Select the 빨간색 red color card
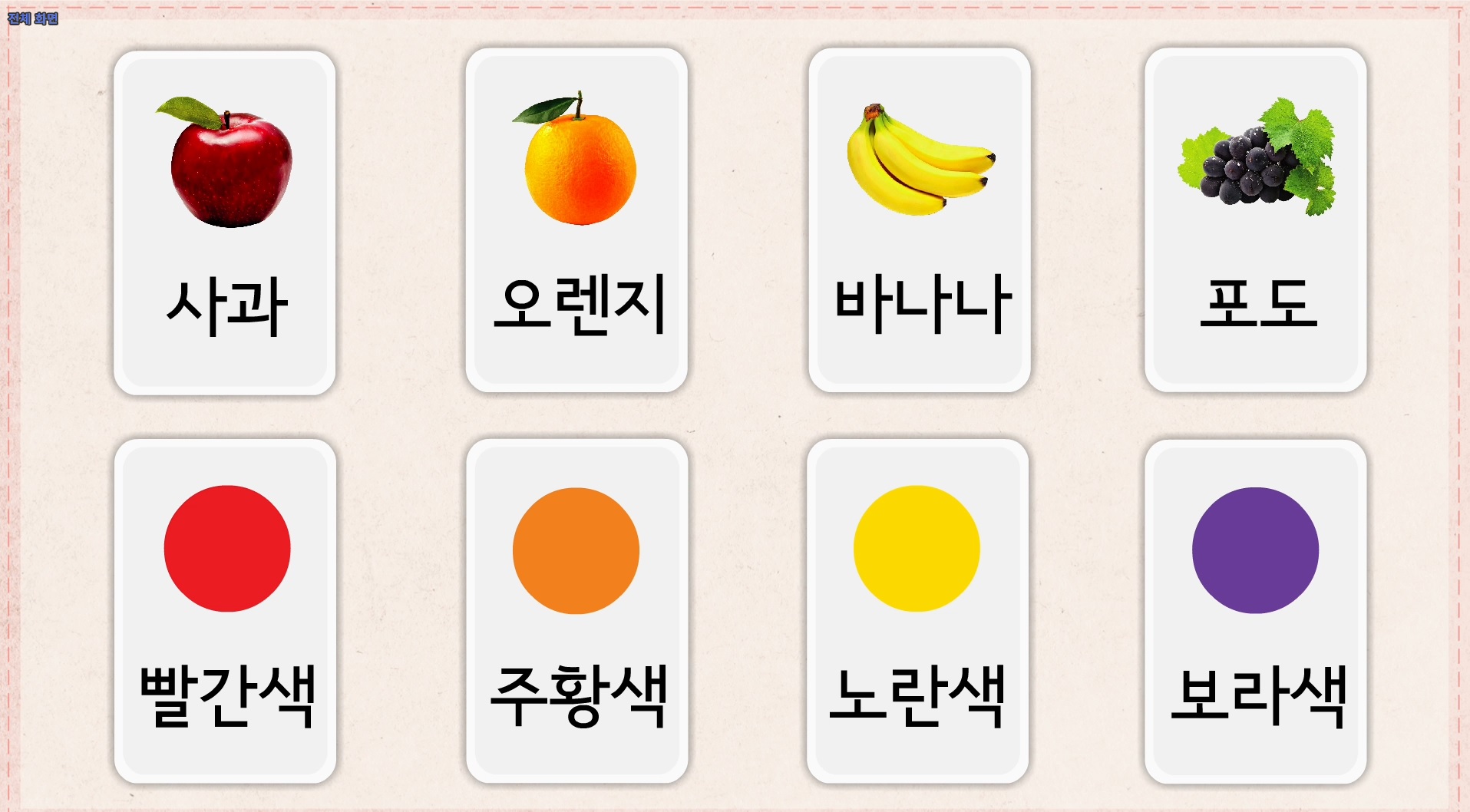Image resolution: width=1470 pixels, height=812 pixels. (x=225, y=611)
